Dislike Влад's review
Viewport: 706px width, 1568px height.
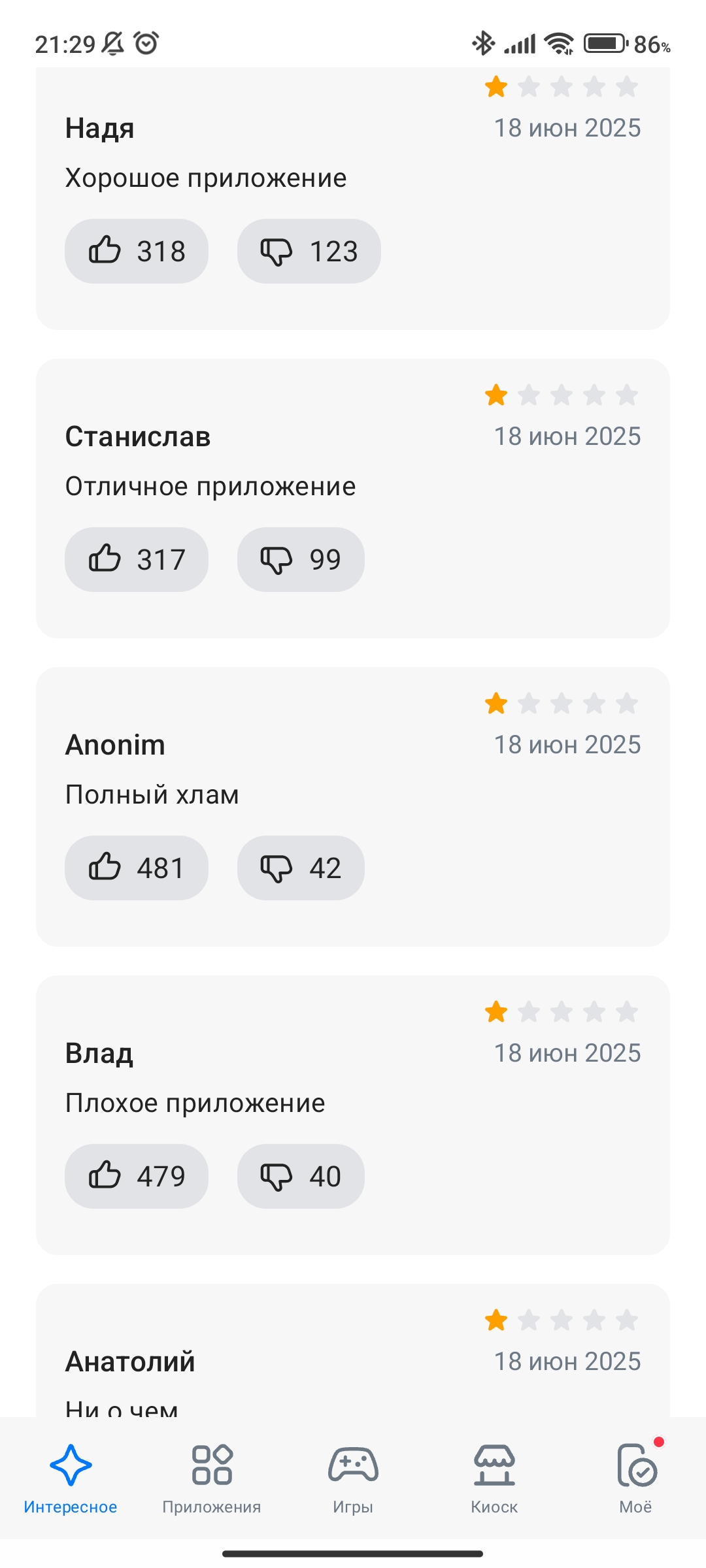pyautogui.click(x=301, y=1177)
